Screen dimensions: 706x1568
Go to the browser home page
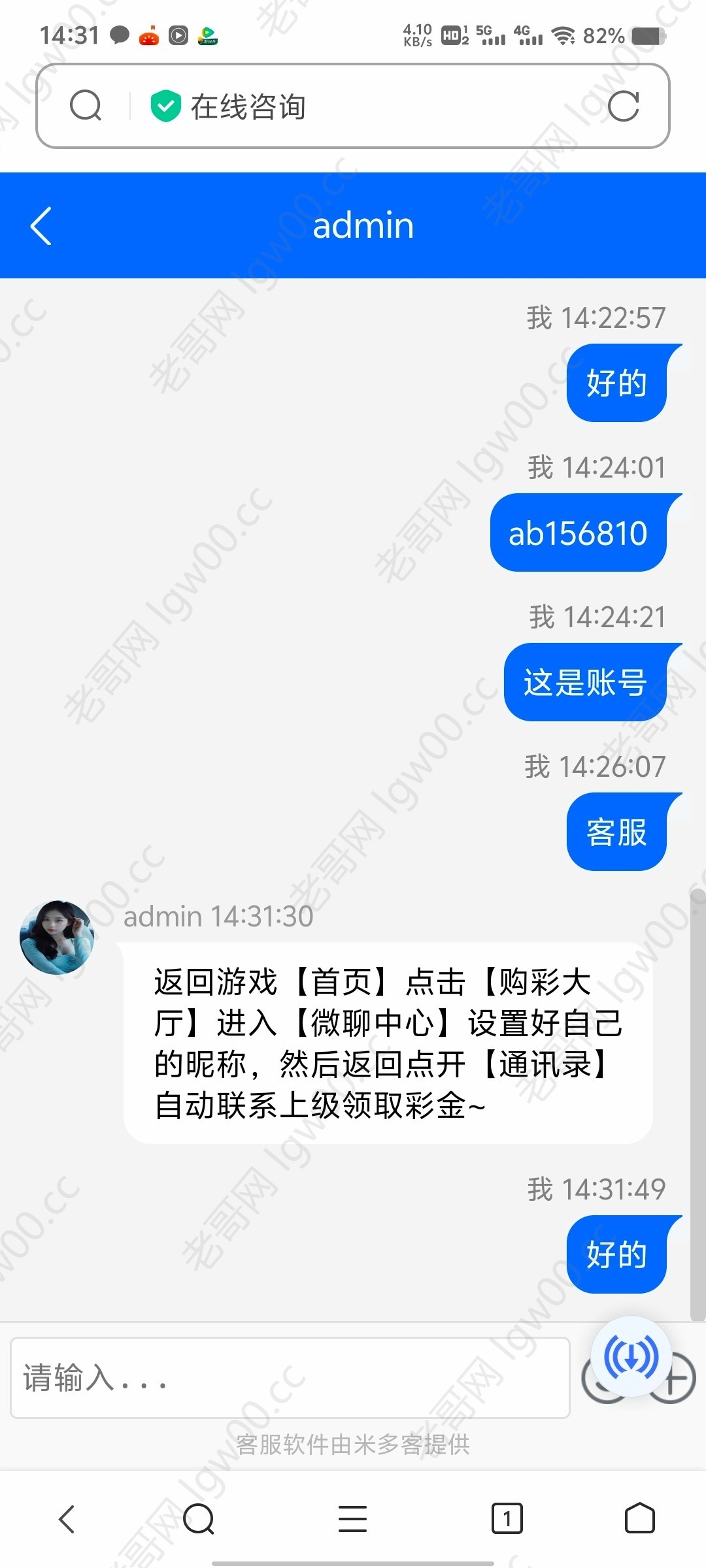point(639,1518)
